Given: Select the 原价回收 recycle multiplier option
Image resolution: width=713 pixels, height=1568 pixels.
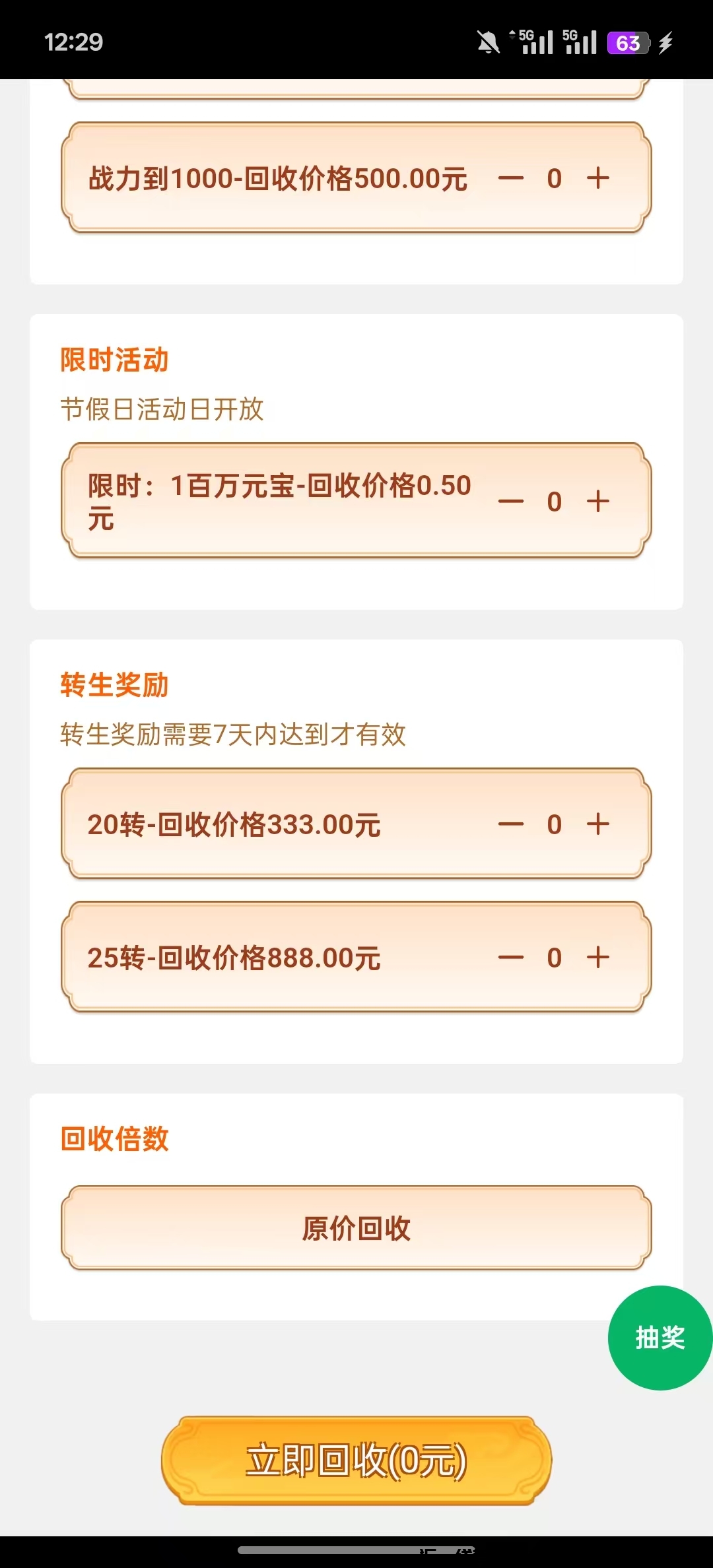Looking at the screenshot, I should [356, 1227].
